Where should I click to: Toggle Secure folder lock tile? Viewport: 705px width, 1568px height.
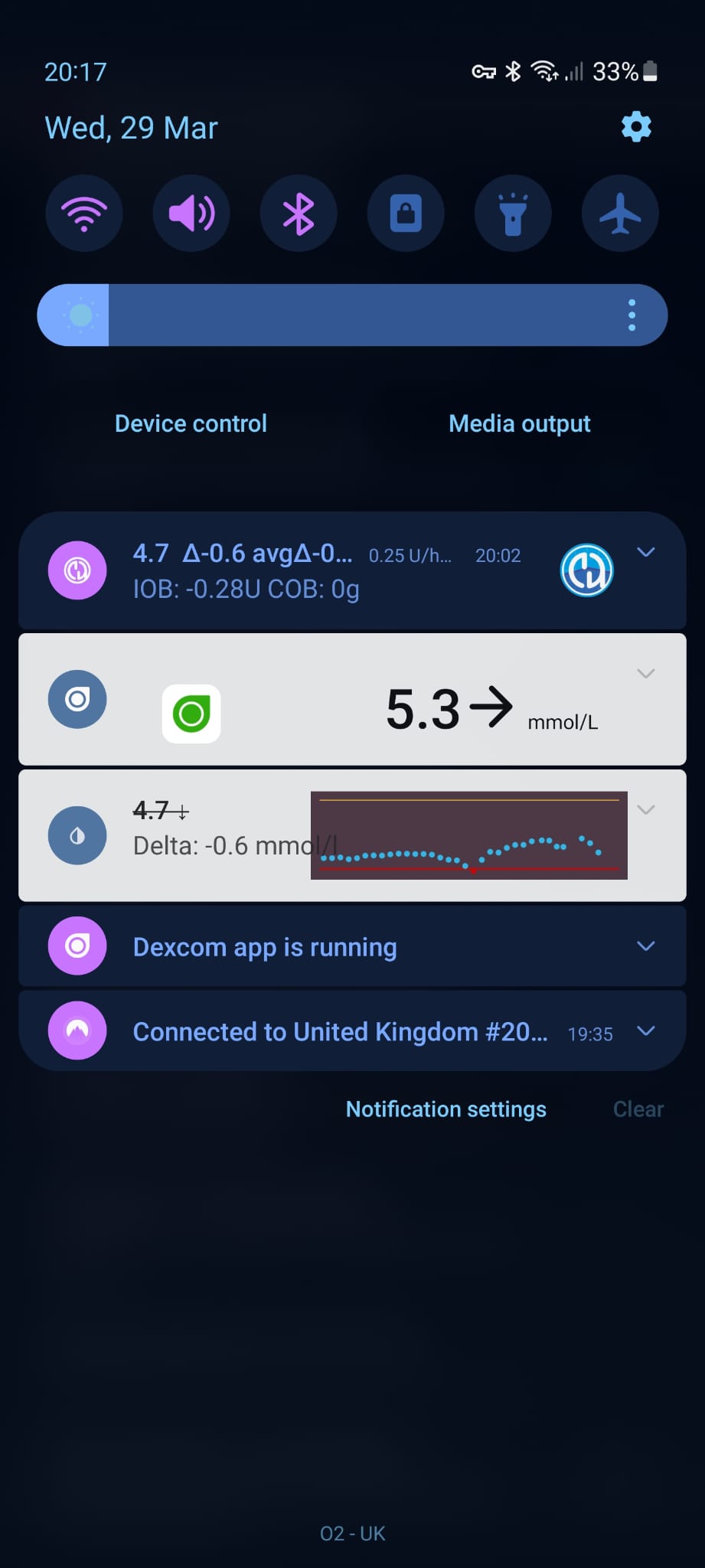tap(406, 214)
